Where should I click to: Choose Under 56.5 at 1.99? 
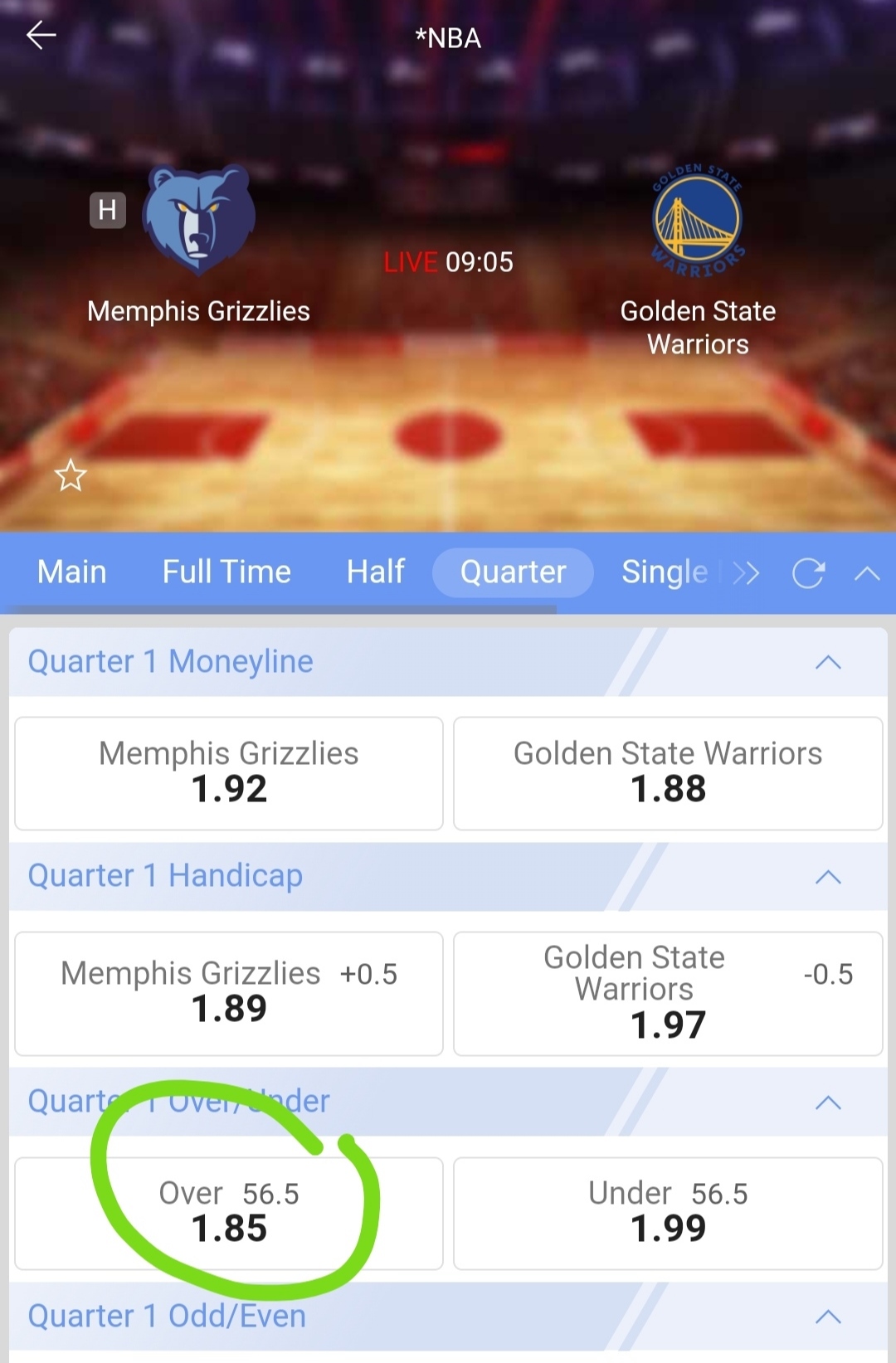[668, 1213]
